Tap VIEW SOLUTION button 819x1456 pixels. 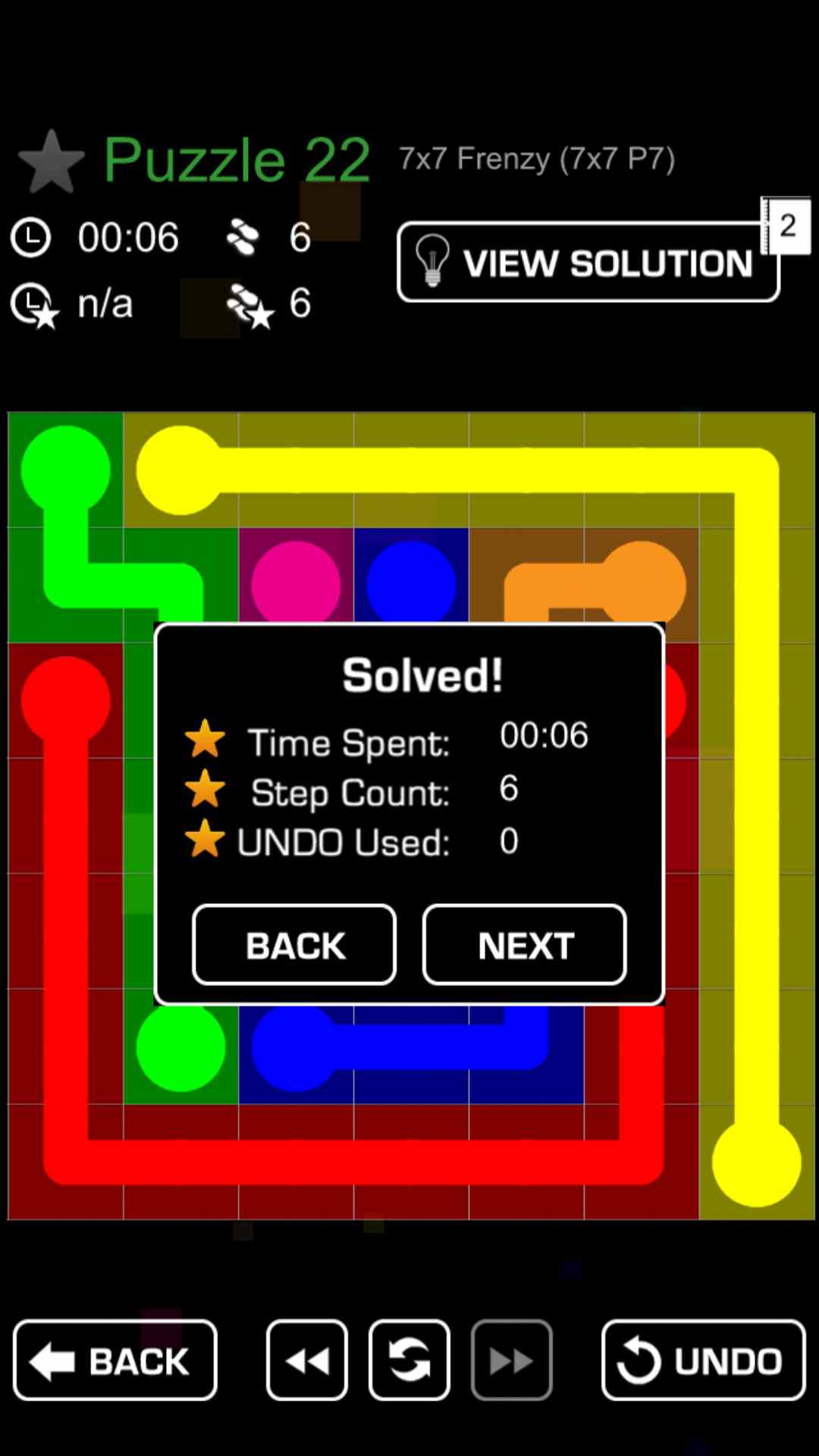click(x=588, y=263)
